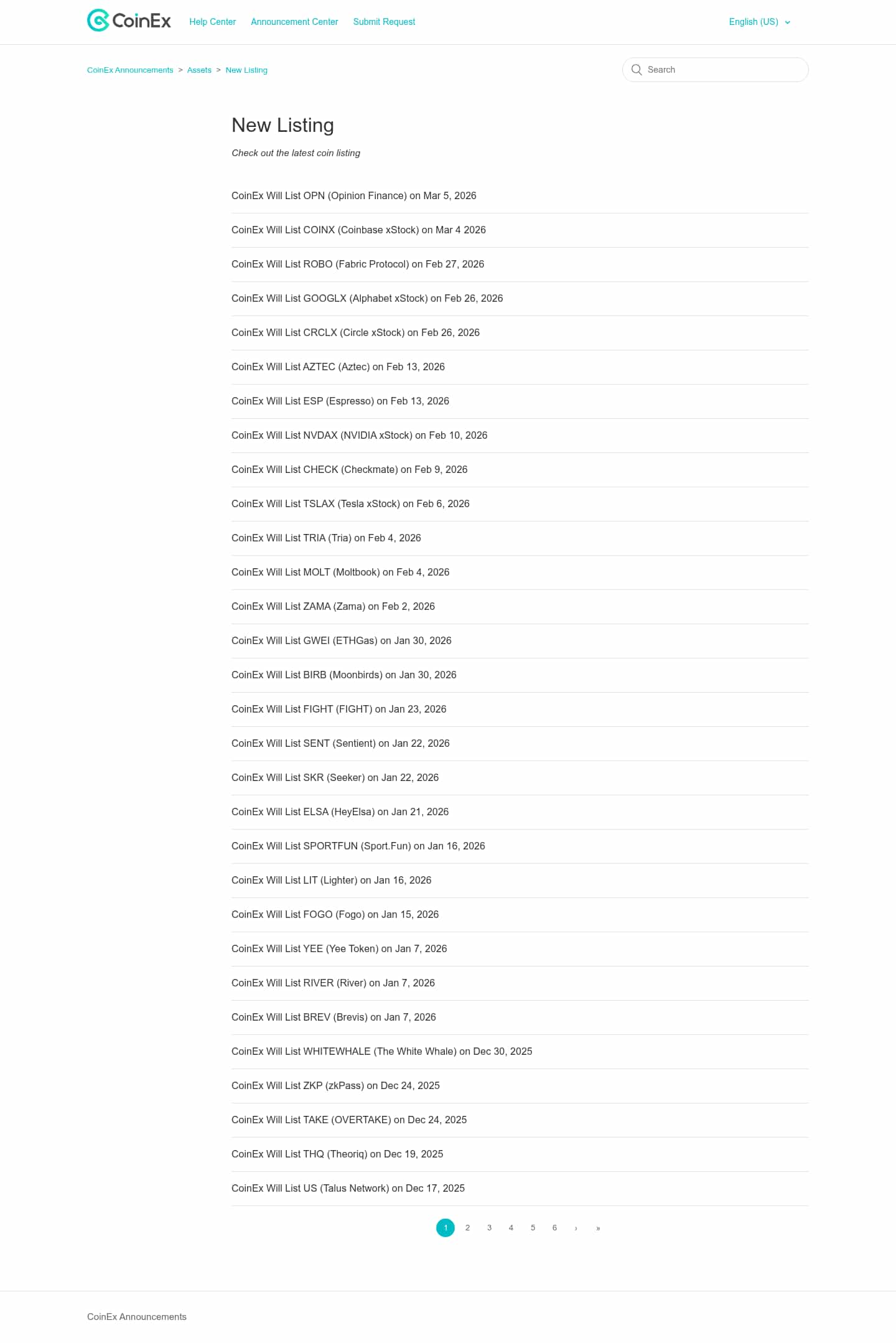
Task: Open the WHITEWHALE listing announcement
Action: pyautogui.click(x=381, y=1052)
